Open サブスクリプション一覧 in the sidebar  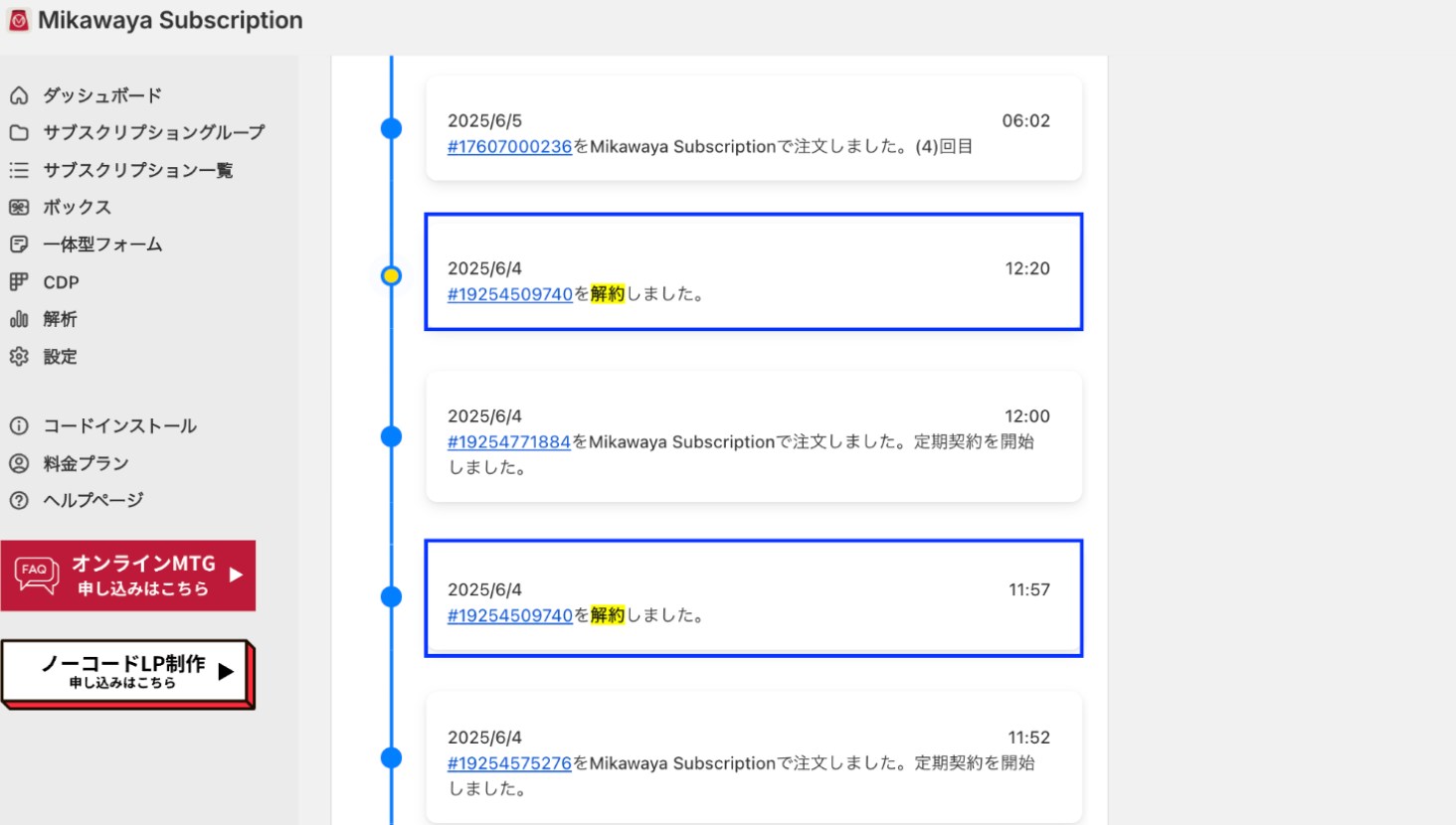pos(136,170)
